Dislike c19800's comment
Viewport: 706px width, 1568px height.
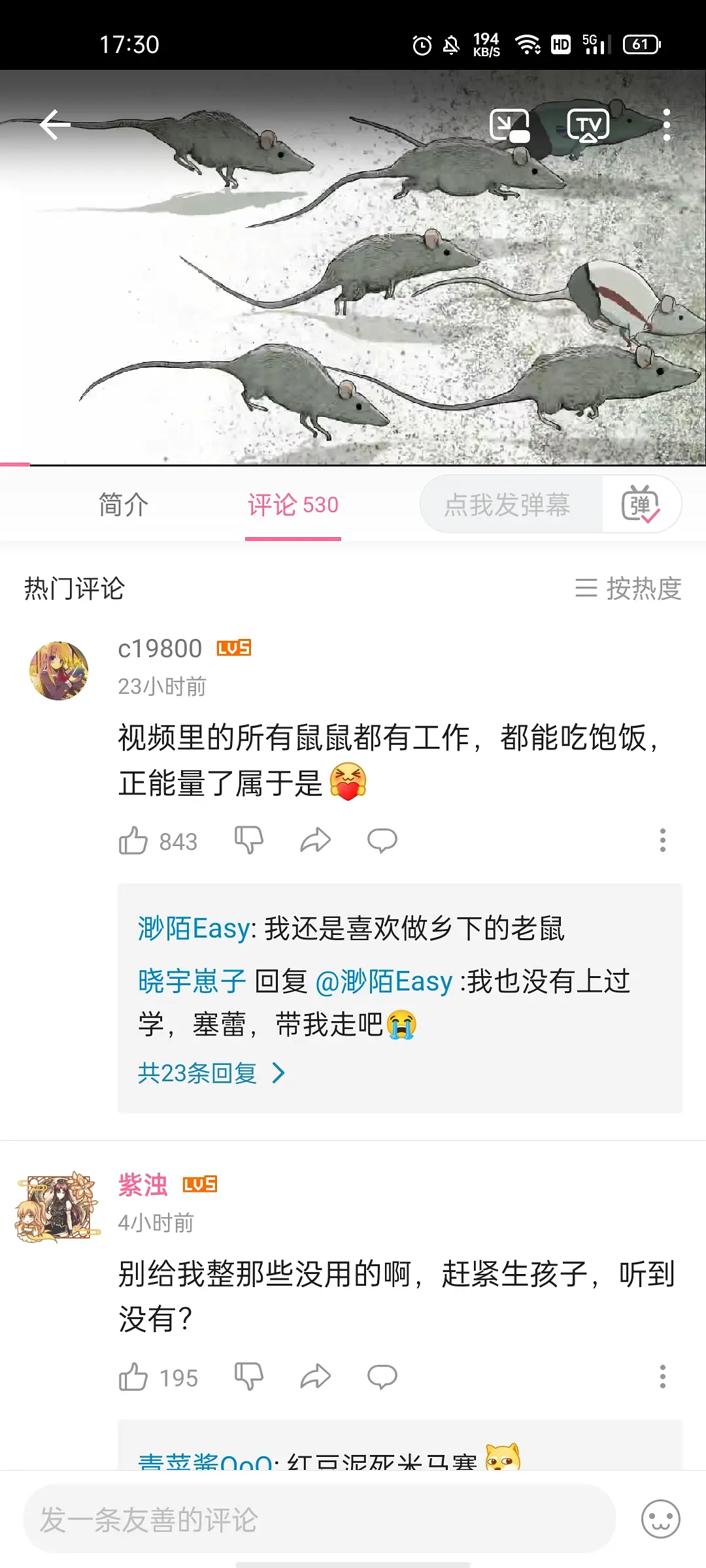click(x=249, y=841)
